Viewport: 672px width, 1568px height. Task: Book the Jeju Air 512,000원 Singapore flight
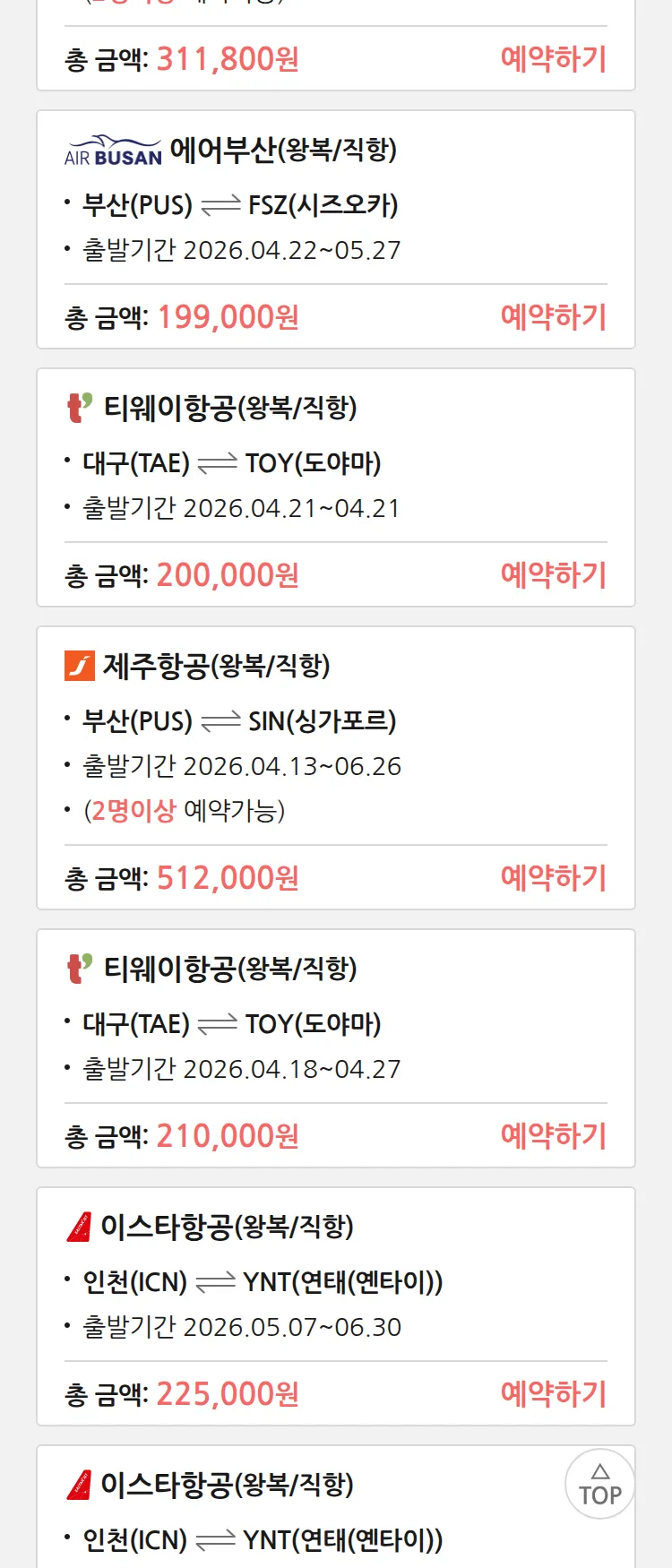[x=553, y=877]
